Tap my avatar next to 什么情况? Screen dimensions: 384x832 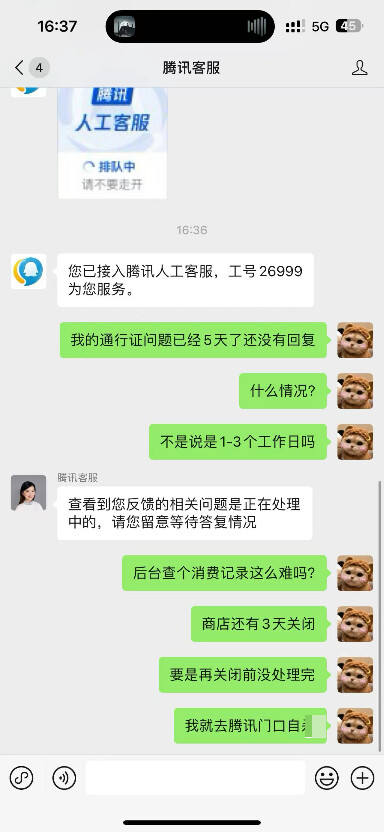tap(355, 391)
